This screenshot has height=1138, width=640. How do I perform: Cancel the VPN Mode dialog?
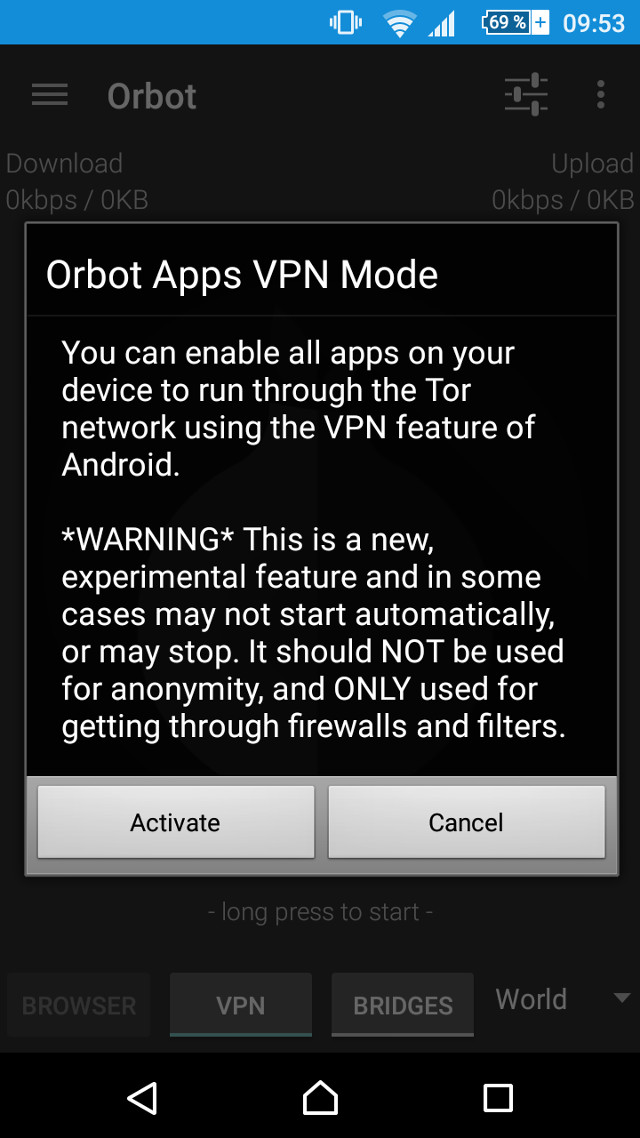click(466, 822)
